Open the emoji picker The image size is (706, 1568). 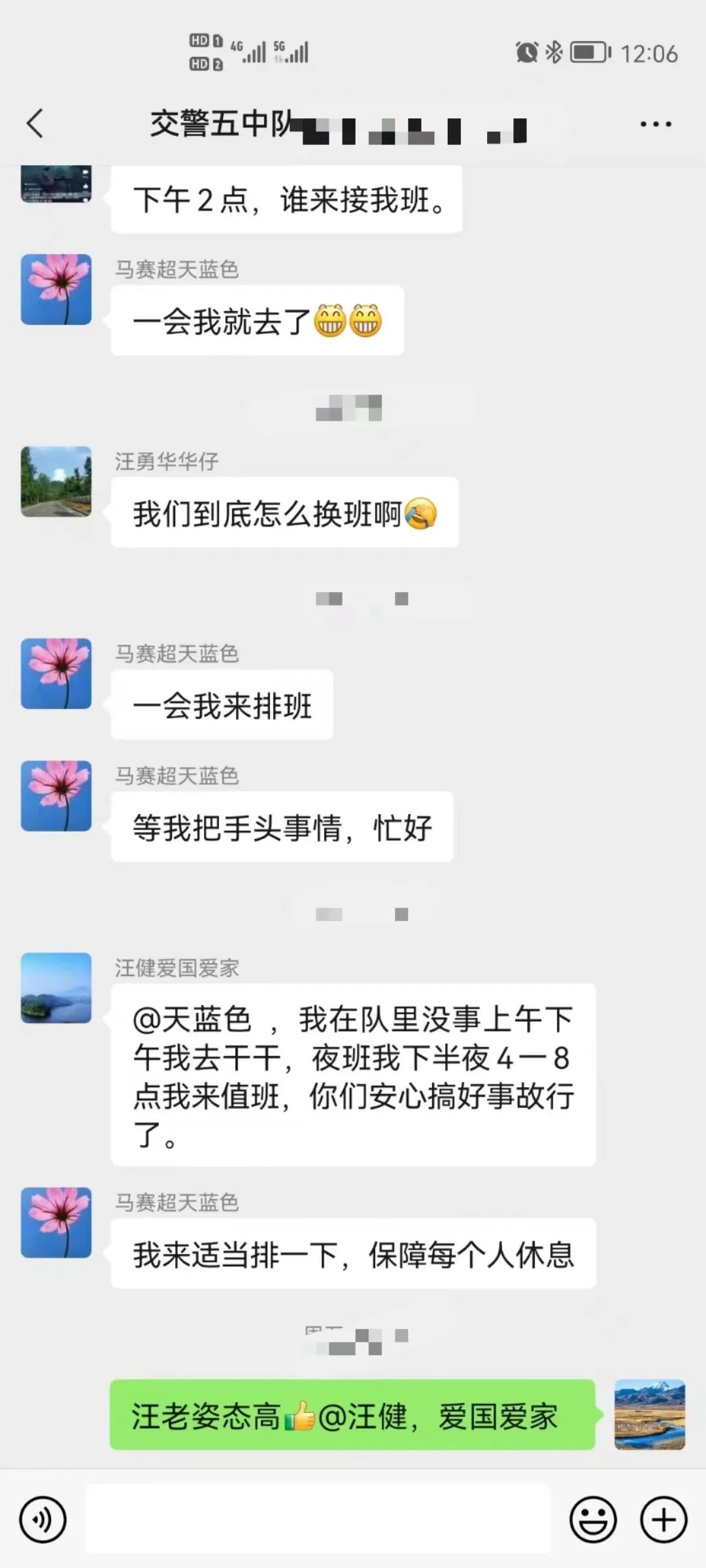[x=593, y=1520]
